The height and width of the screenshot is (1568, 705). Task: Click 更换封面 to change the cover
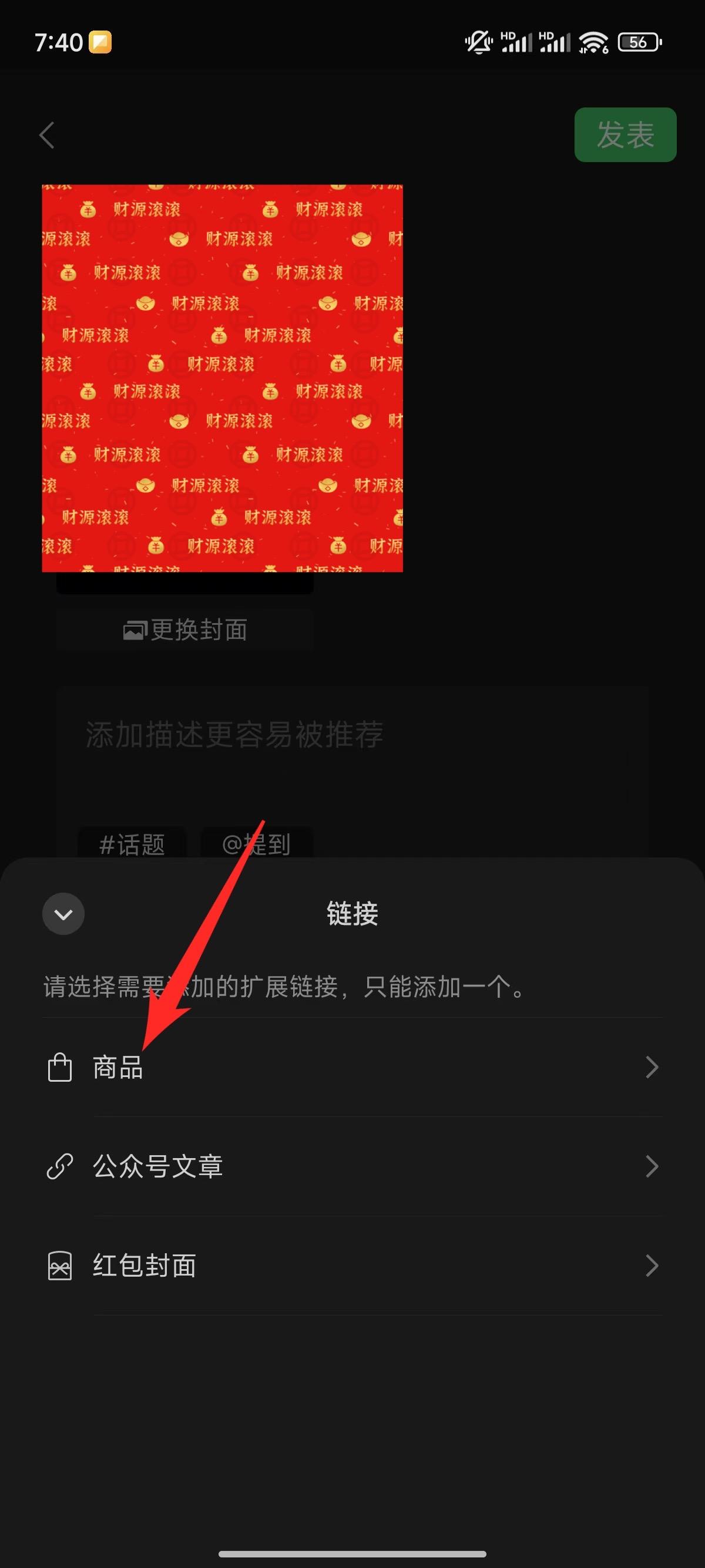point(184,630)
